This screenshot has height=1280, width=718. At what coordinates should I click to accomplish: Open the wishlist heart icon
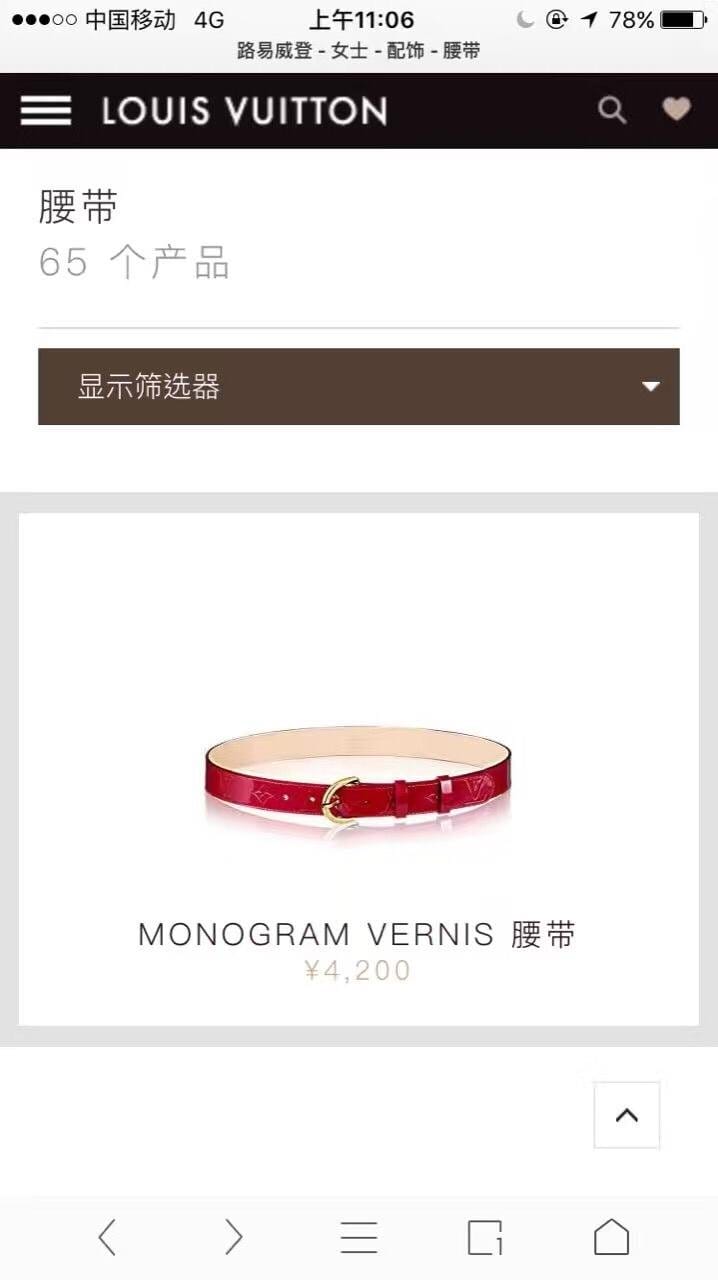(677, 109)
